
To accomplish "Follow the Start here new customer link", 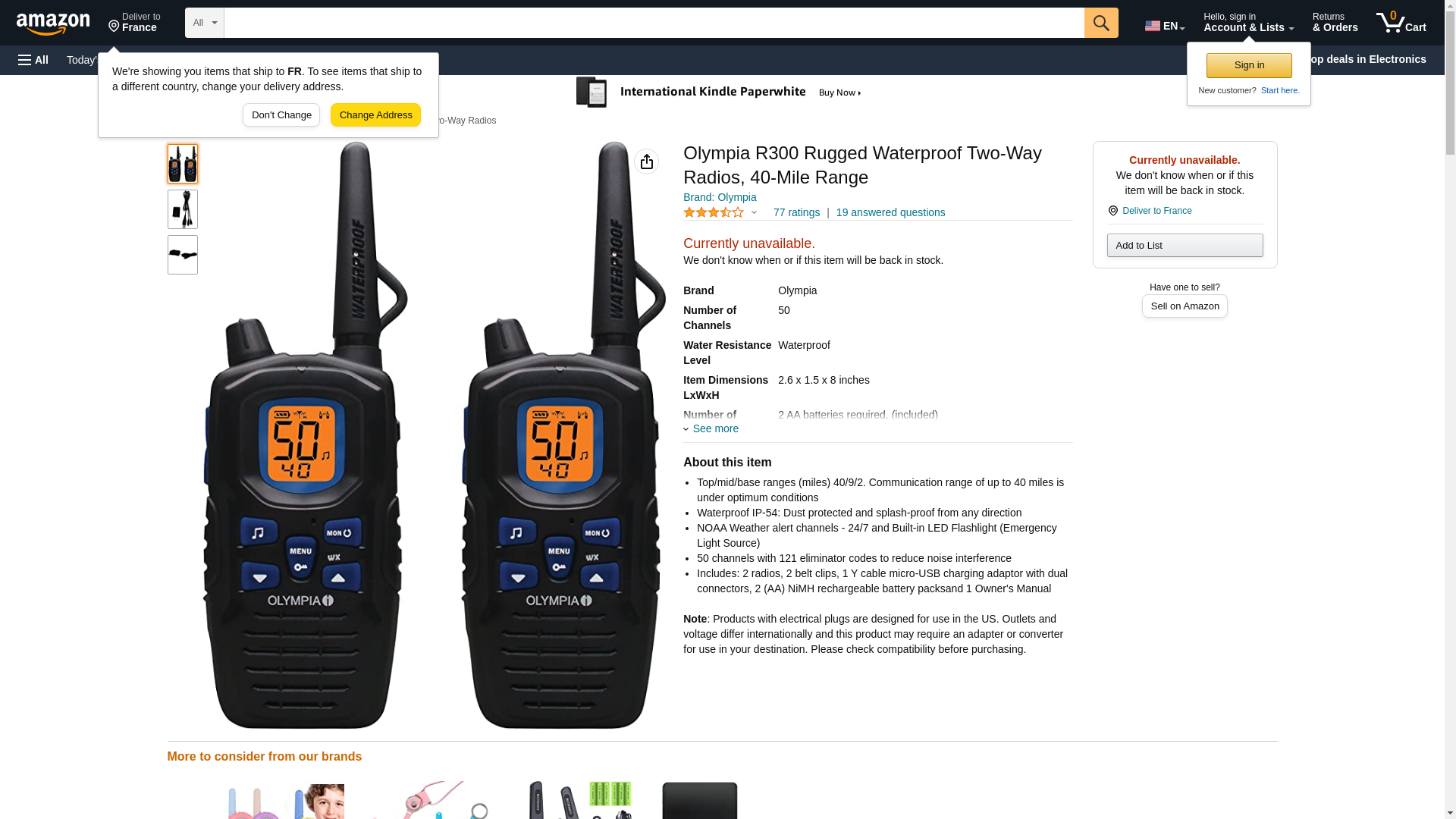I will pos(1279,90).
